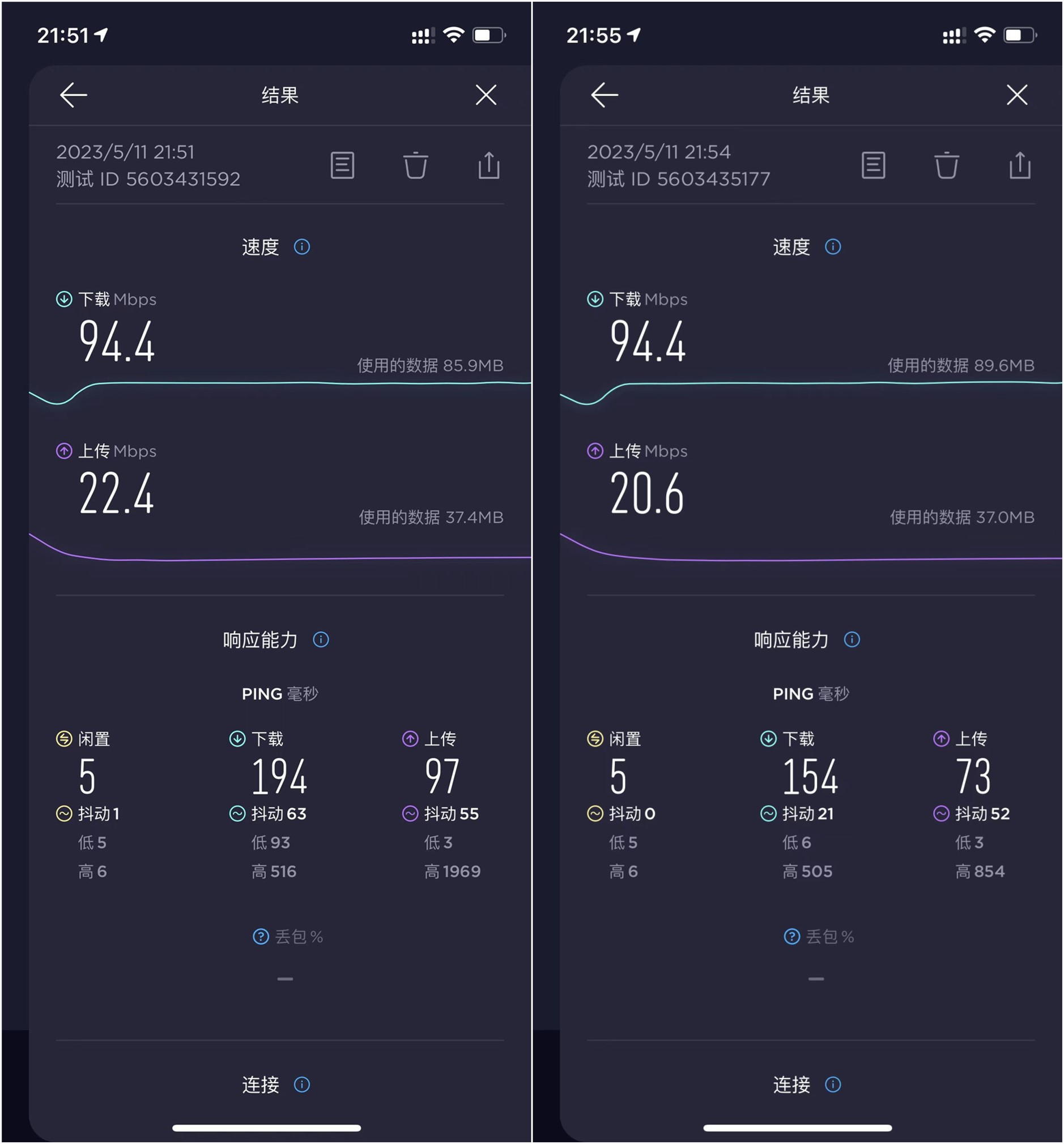Go back using the left result's back arrow

pyautogui.click(x=73, y=95)
